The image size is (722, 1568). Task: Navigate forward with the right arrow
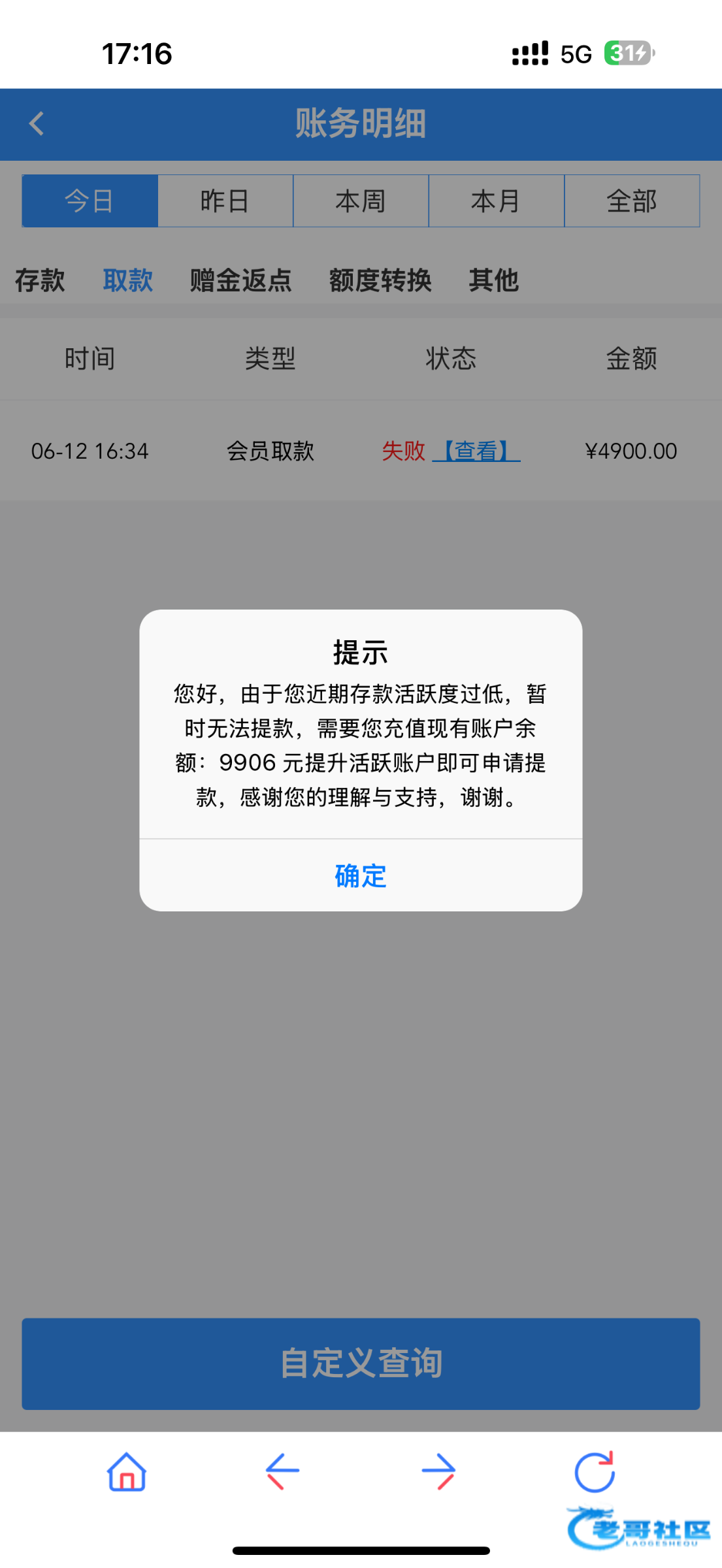pyautogui.click(x=438, y=1472)
